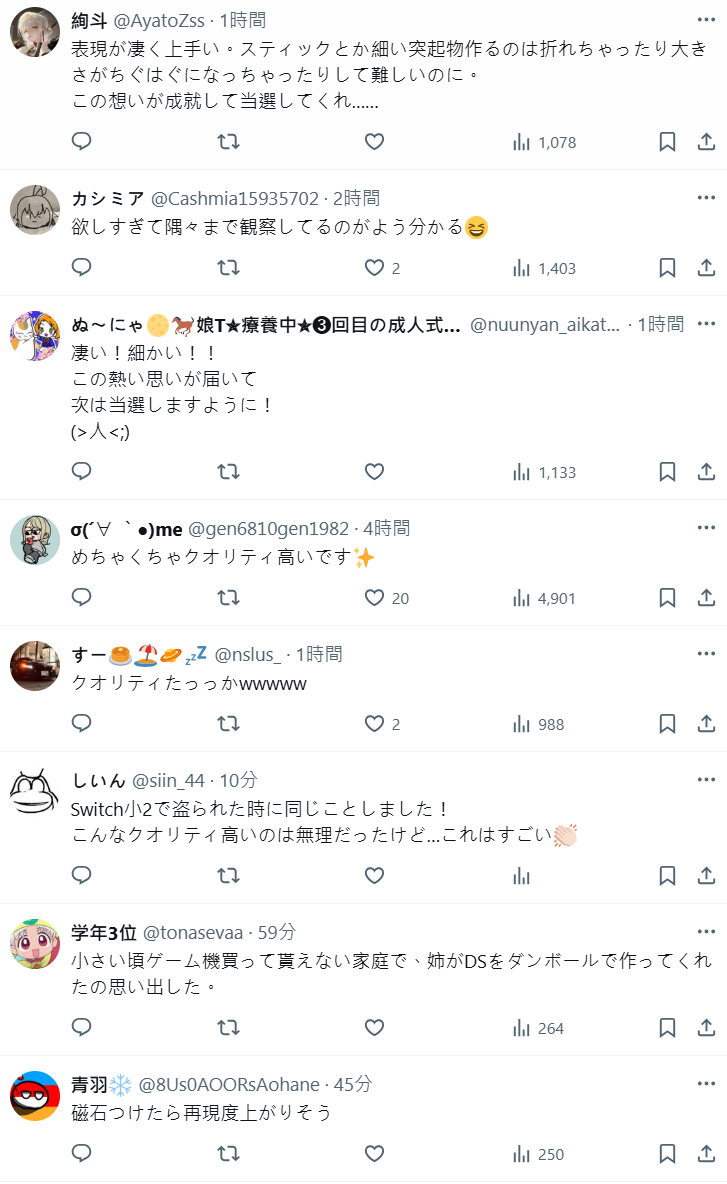Retweet ぬ〜にゃ's post
The width and height of the screenshot is (727, 1184).
(x=228, y=472)
